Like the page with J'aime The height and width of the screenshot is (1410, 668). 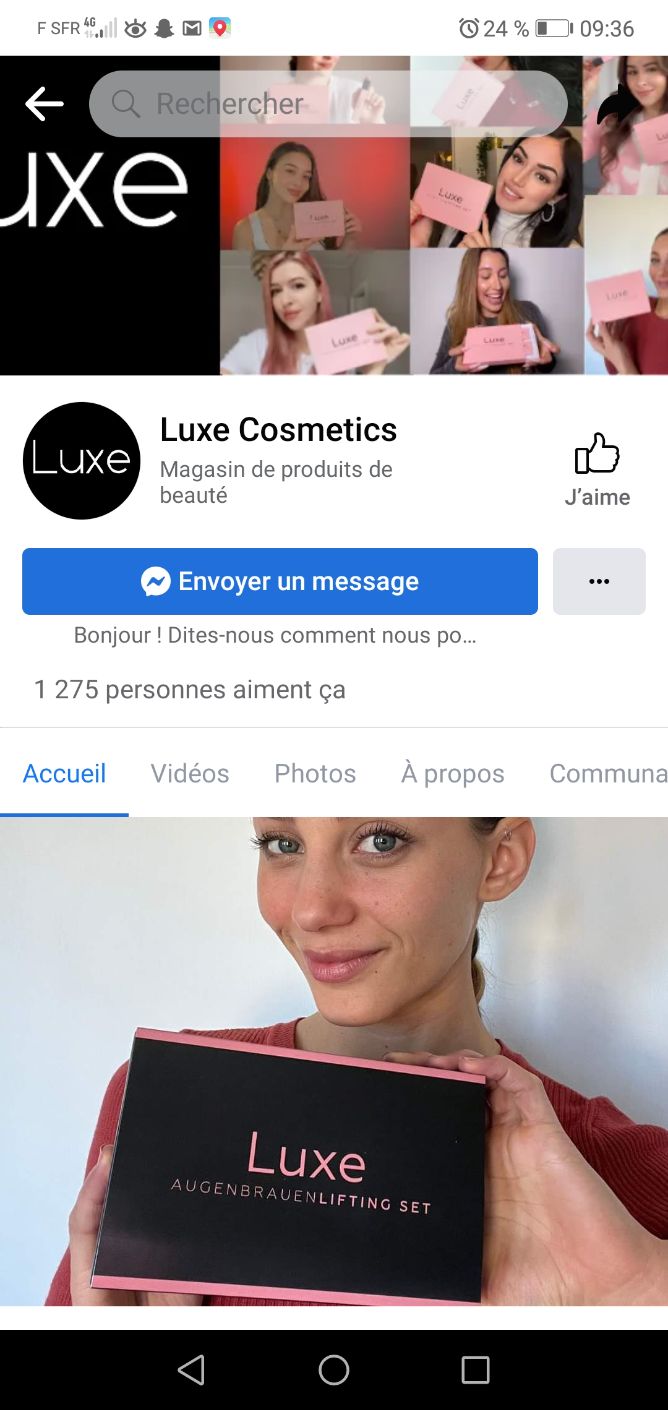coord(597,470)
